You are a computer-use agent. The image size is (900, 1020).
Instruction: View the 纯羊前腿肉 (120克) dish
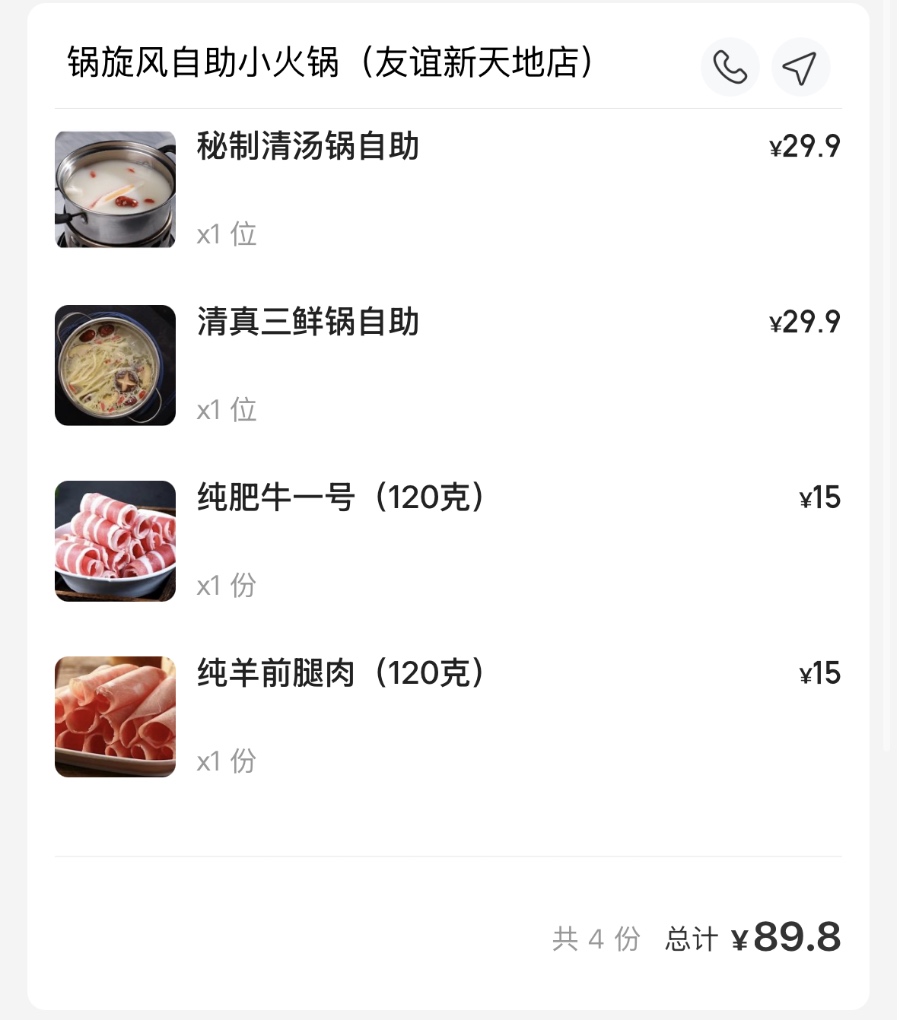coord(342,674)
